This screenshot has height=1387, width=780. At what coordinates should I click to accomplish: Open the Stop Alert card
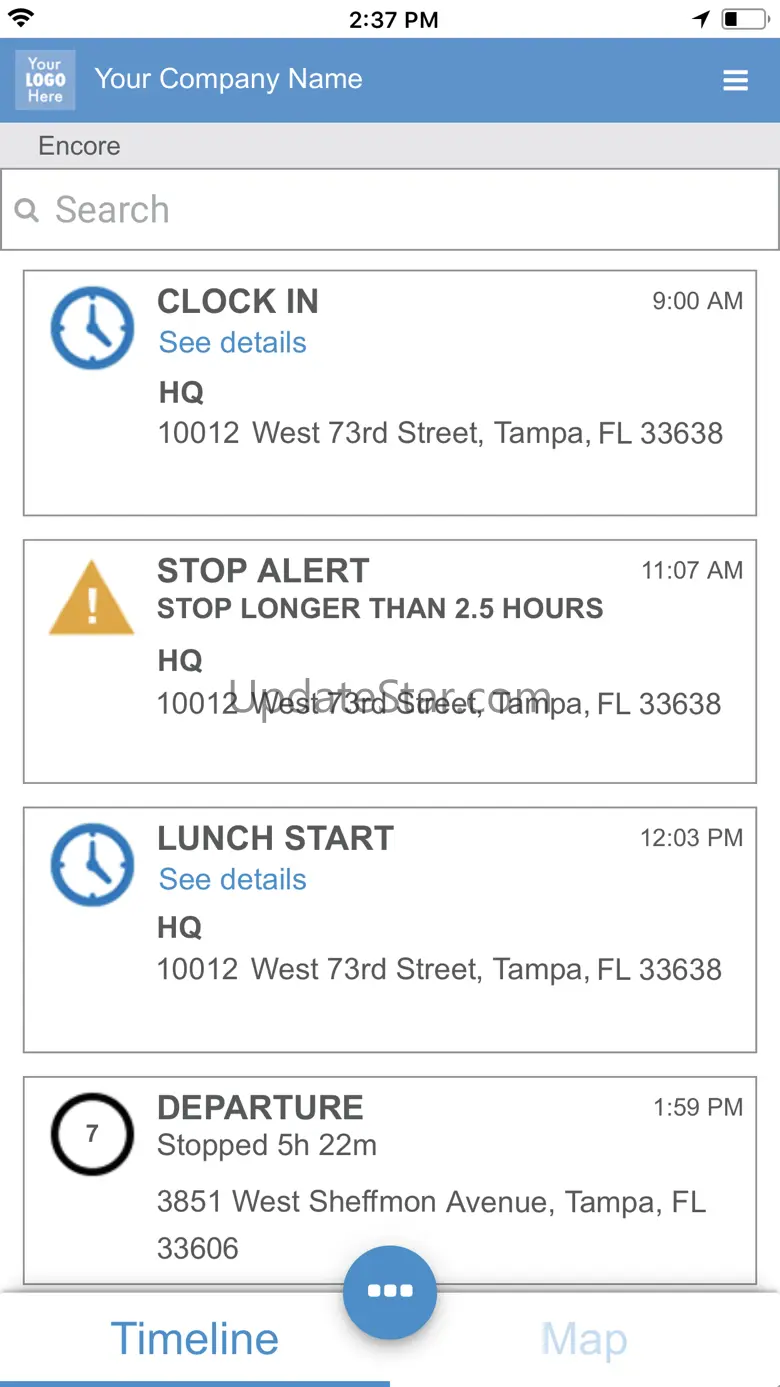(390, 661)
